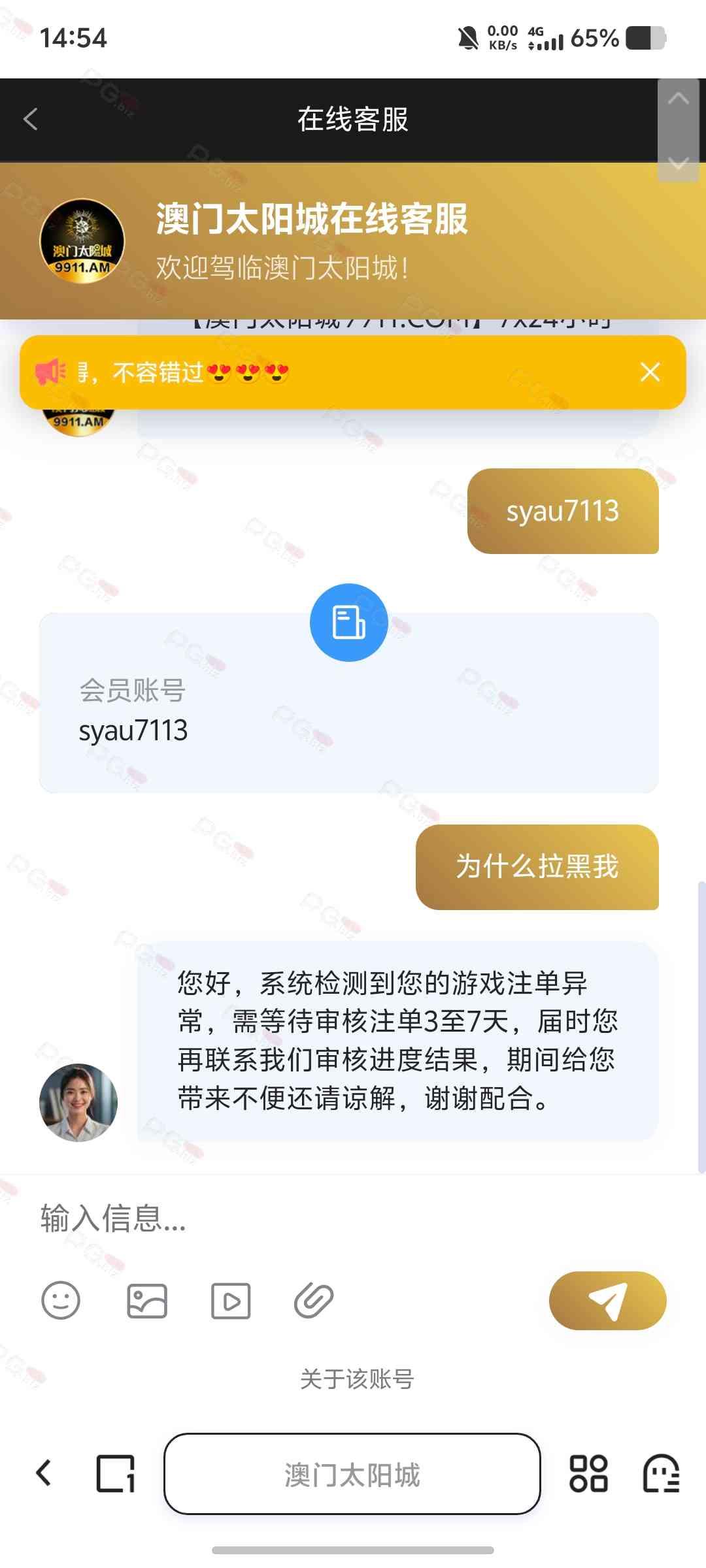Screen dimensions: 706x1568
Task: Focus the 输入信息 message field
Action: (x=327, y=1218)
